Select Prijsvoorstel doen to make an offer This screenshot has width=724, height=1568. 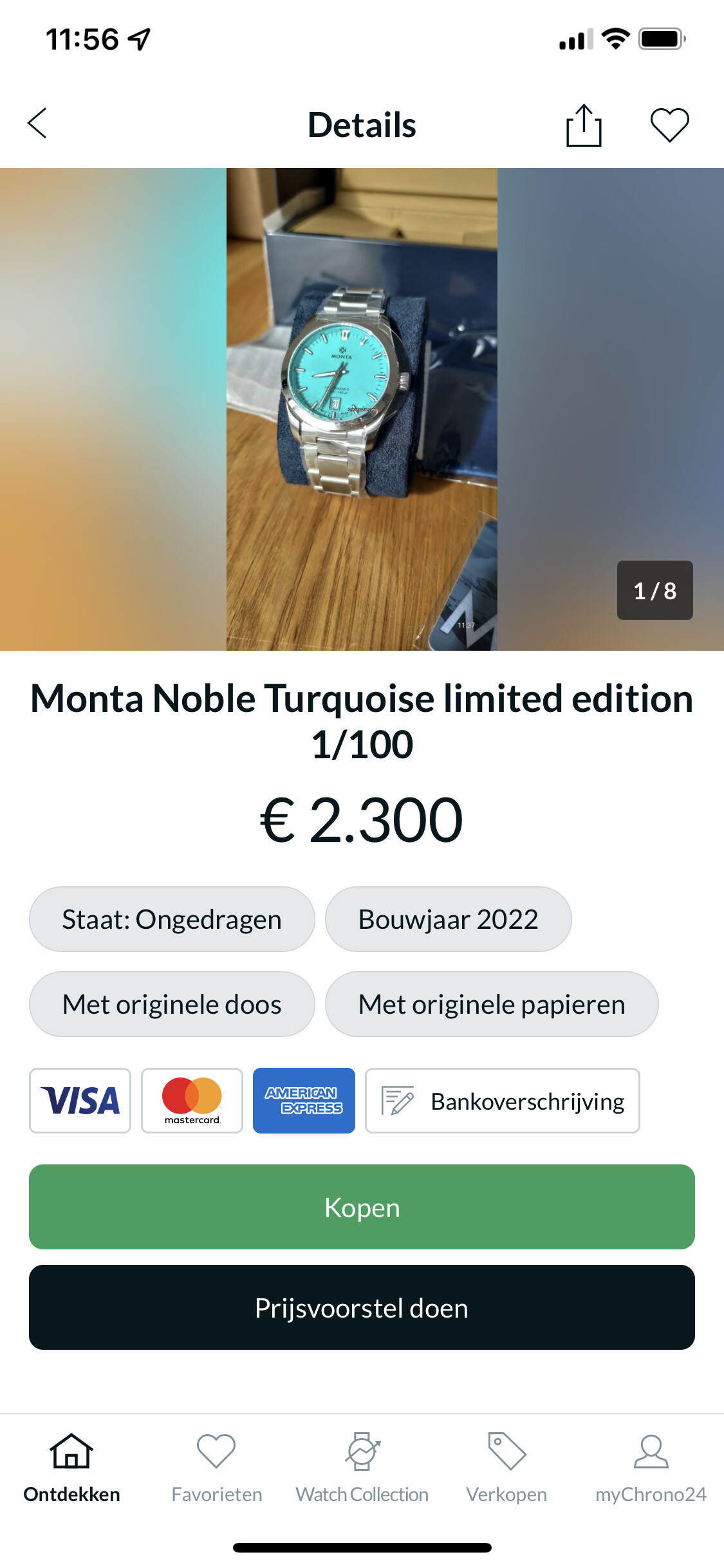tap(362, 1307)
